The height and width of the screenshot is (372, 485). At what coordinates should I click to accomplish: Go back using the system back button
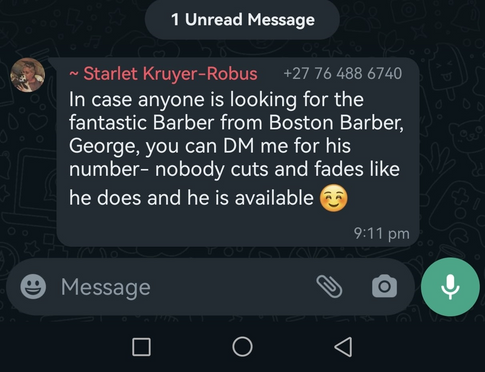click(x=343, y=347)
